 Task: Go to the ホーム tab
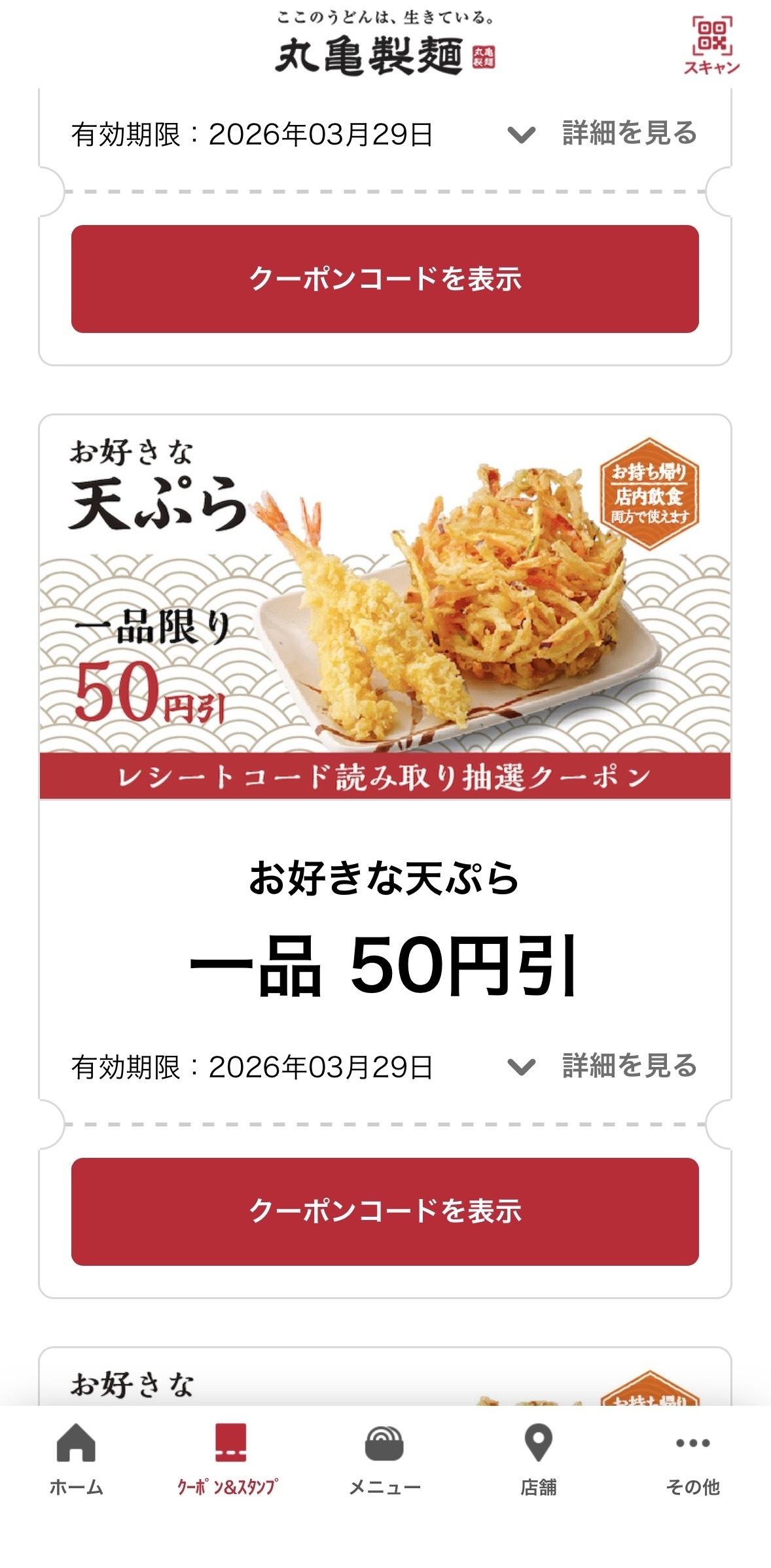click(x=77, y=1456)
